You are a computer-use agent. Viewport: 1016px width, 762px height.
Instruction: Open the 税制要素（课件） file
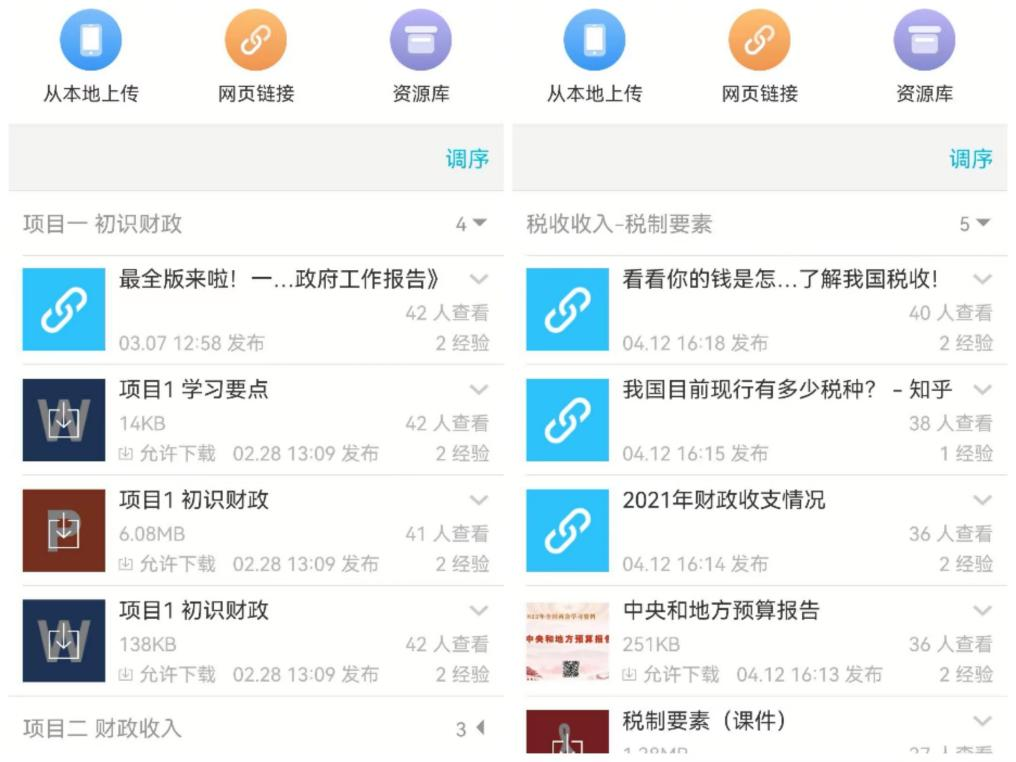coord(704,721)
